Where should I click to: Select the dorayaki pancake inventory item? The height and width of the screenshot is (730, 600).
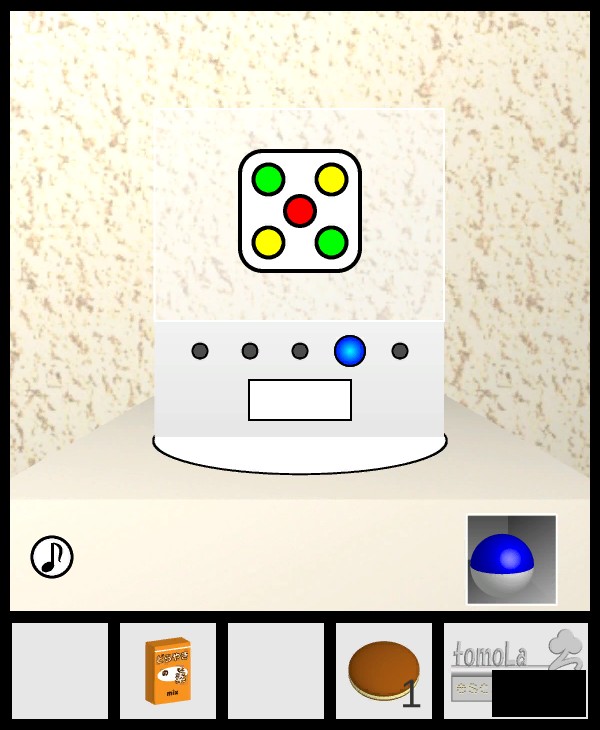click(x=384, y=671)
